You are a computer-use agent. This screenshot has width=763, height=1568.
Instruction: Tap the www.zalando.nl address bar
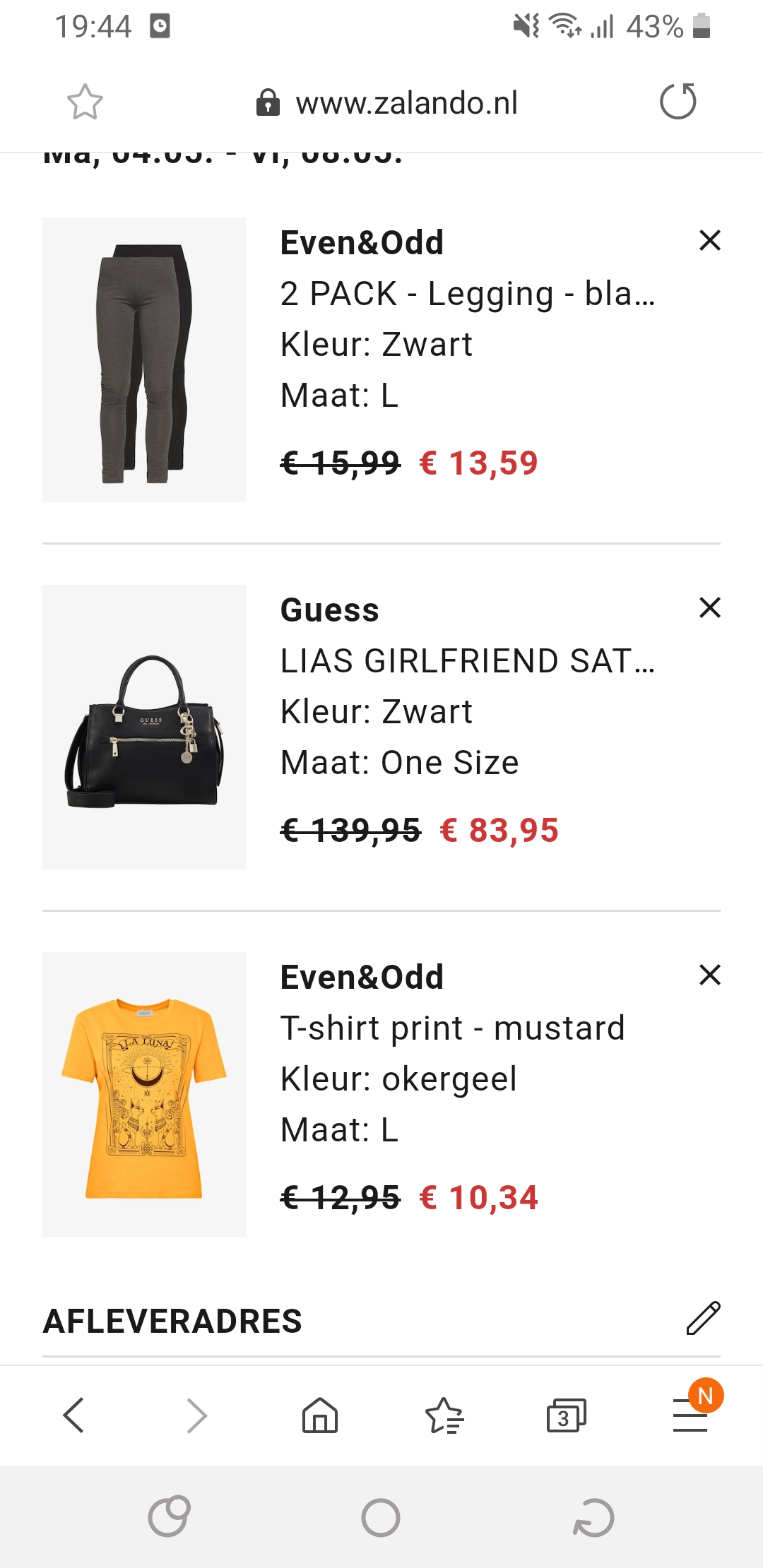pyautogui.click(x=386, y=103)
